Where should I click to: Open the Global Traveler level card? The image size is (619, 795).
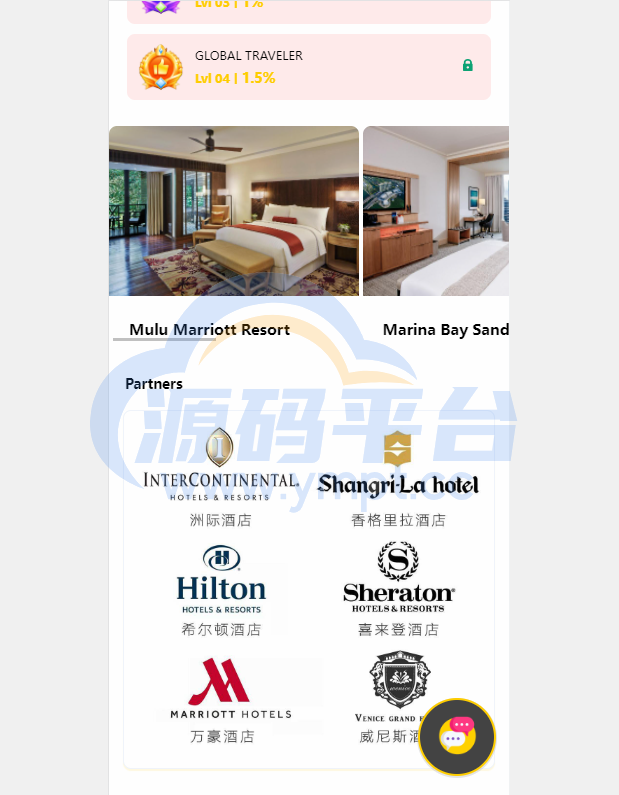point(308,67)
